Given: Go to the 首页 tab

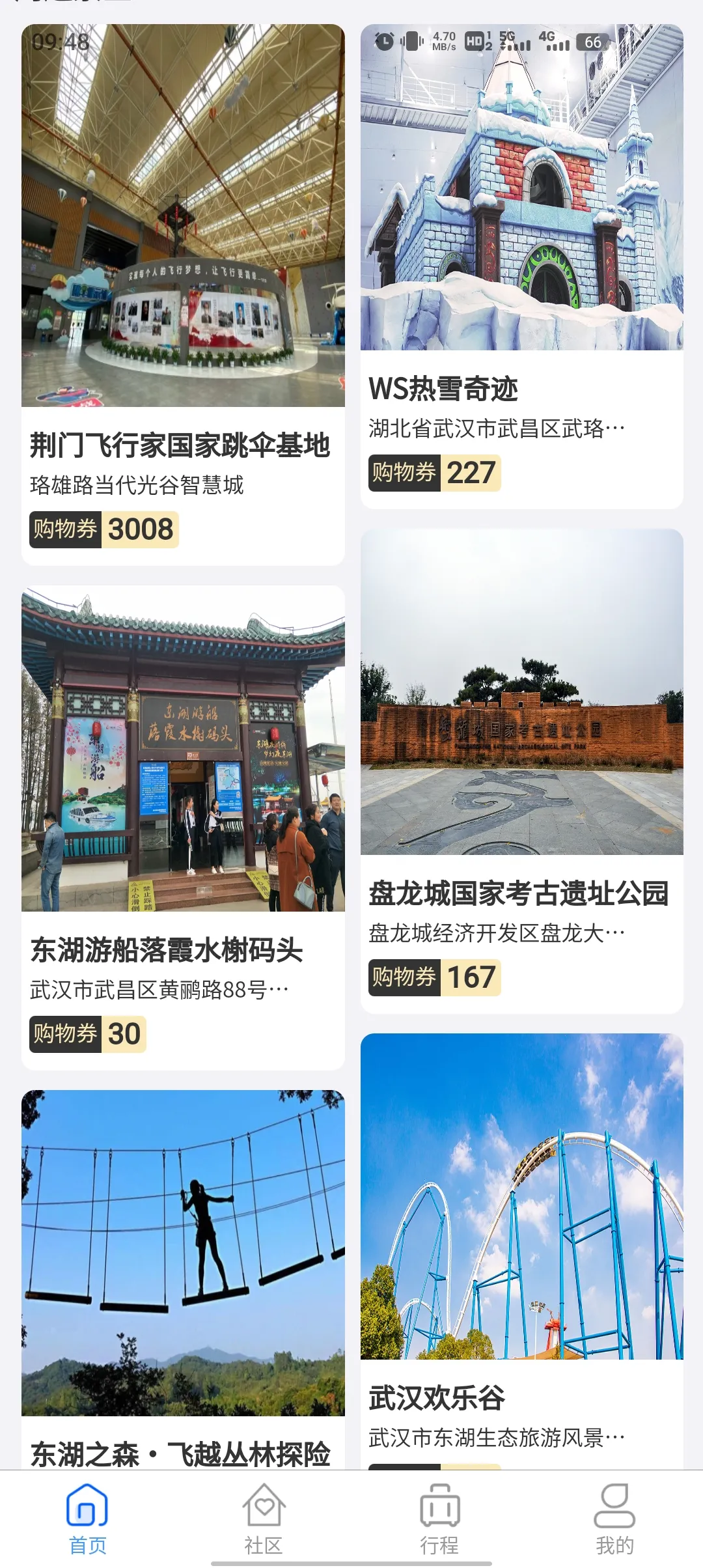Looking at the screenshot, I should [88, 1519].
